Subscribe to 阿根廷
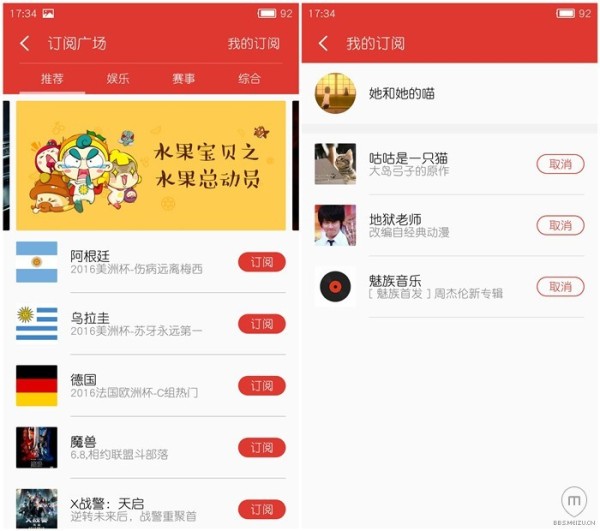 click(261, 262)
